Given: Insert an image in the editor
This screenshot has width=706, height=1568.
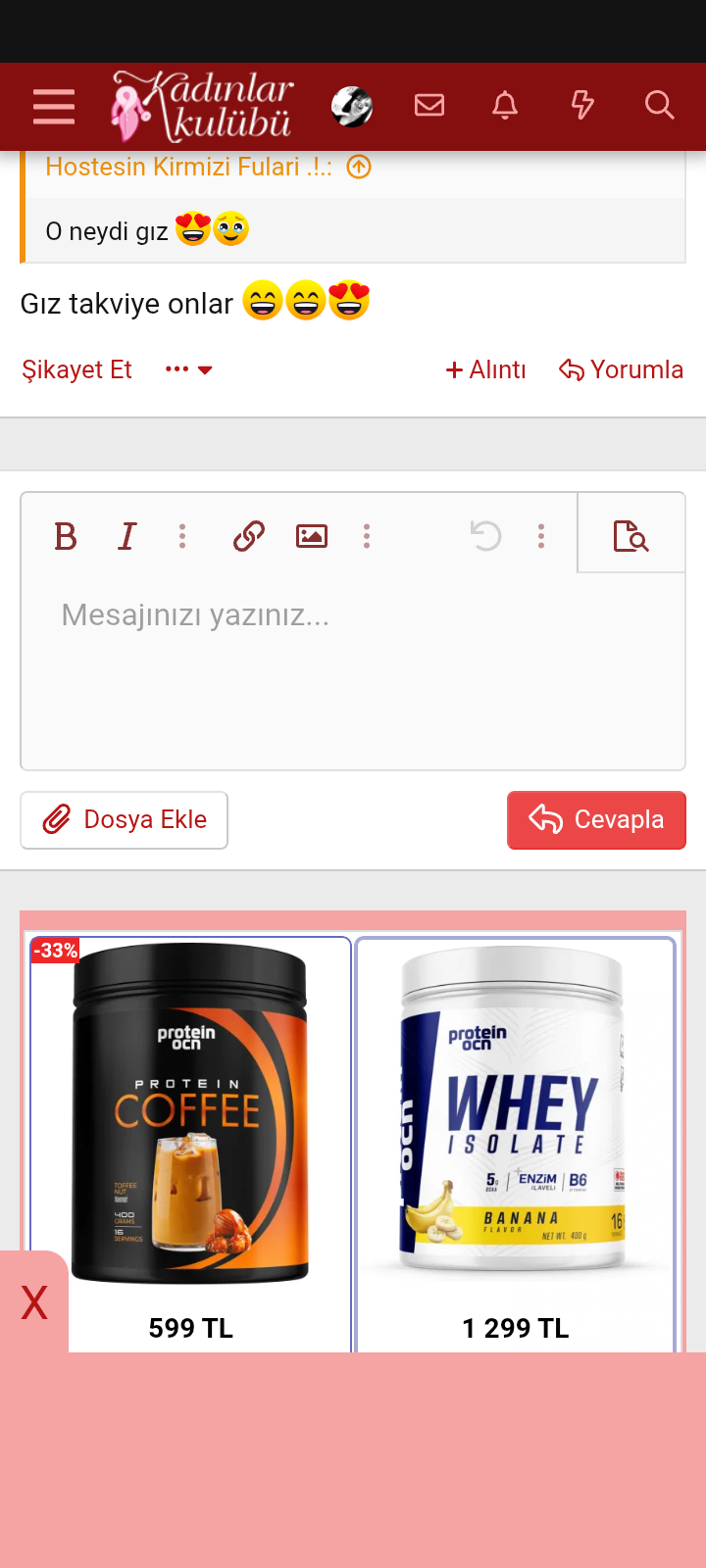Looking at the screenshot, I should (x=312, y=536).
